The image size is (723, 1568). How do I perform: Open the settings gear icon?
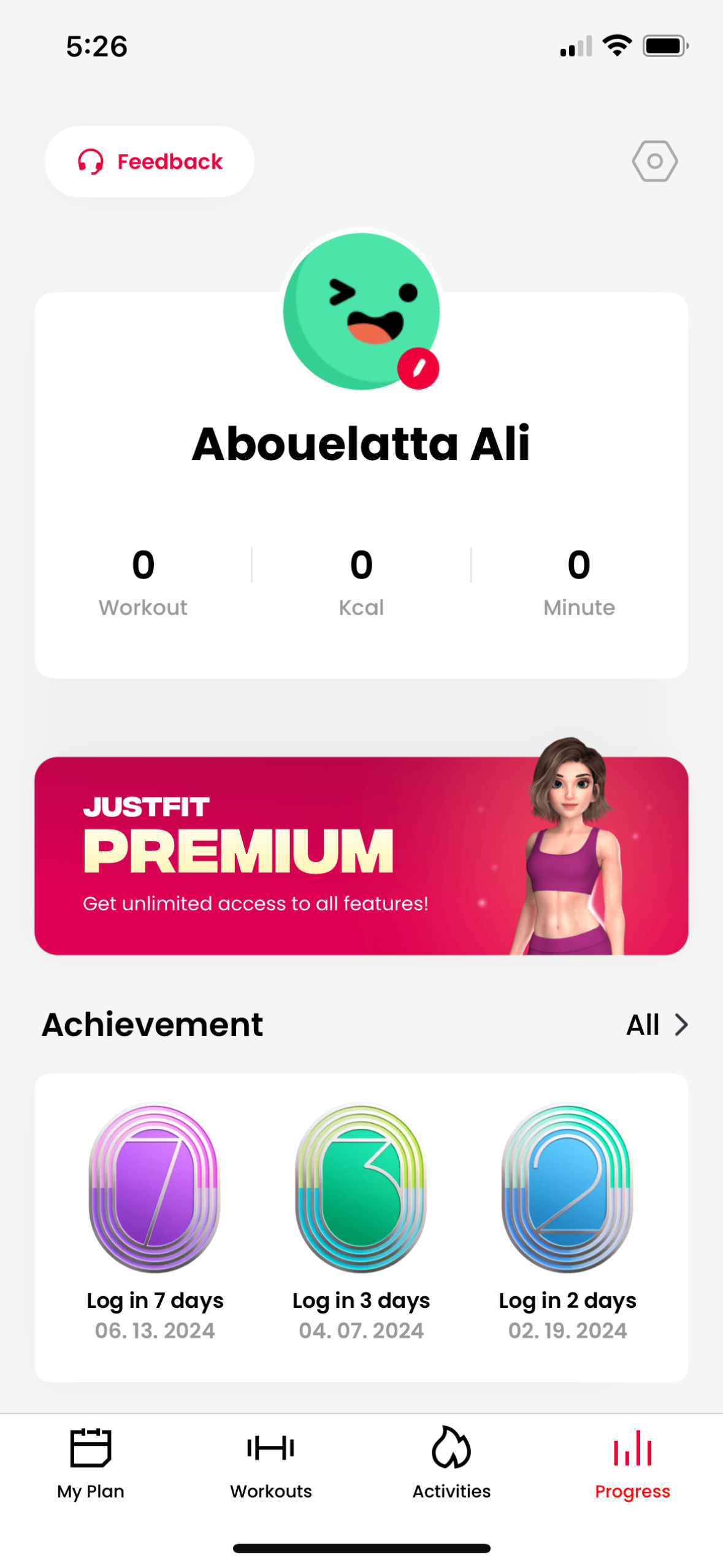pos(654,161)
